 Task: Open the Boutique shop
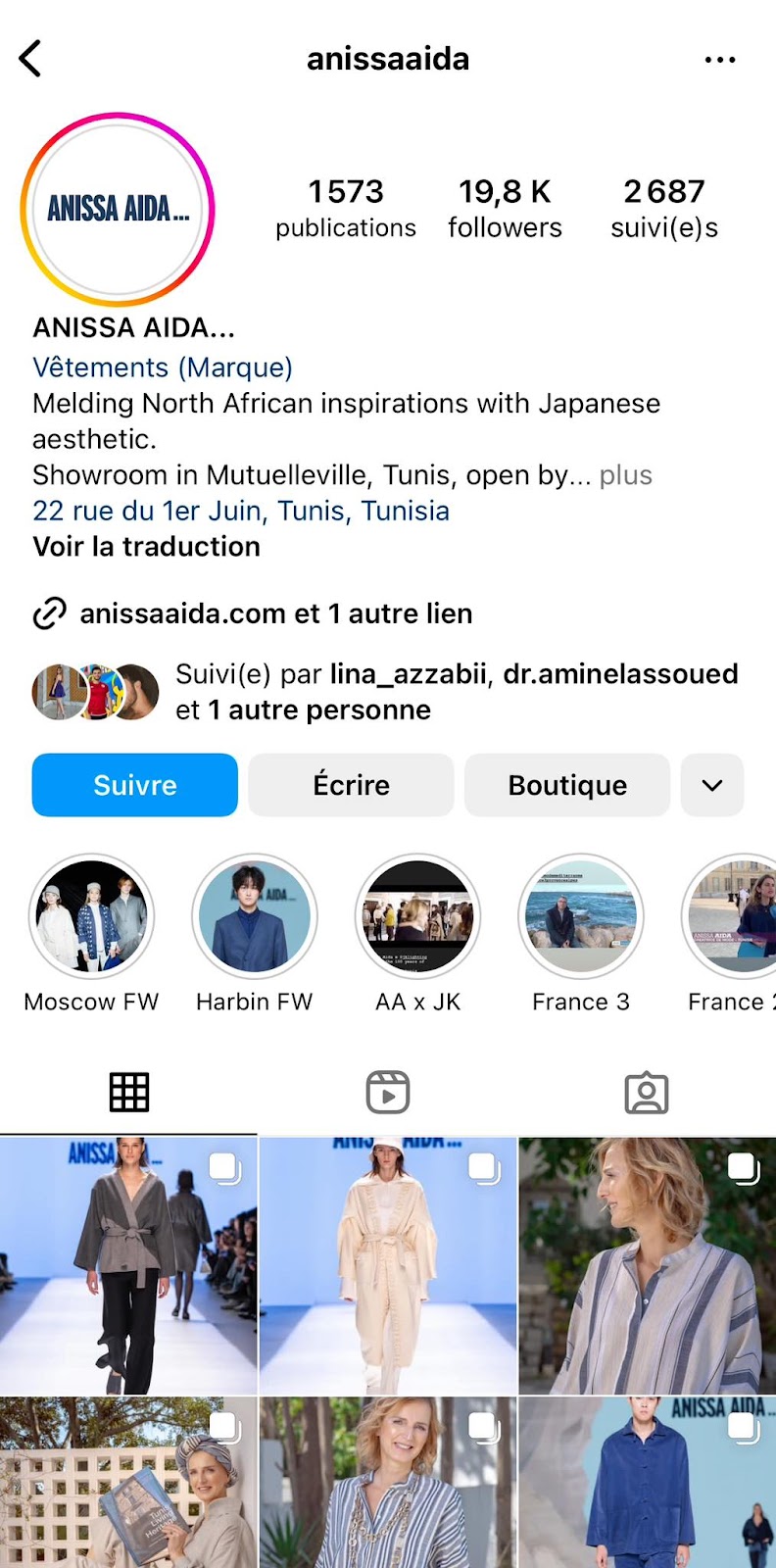pyautogui.click(x=567, y=785)
